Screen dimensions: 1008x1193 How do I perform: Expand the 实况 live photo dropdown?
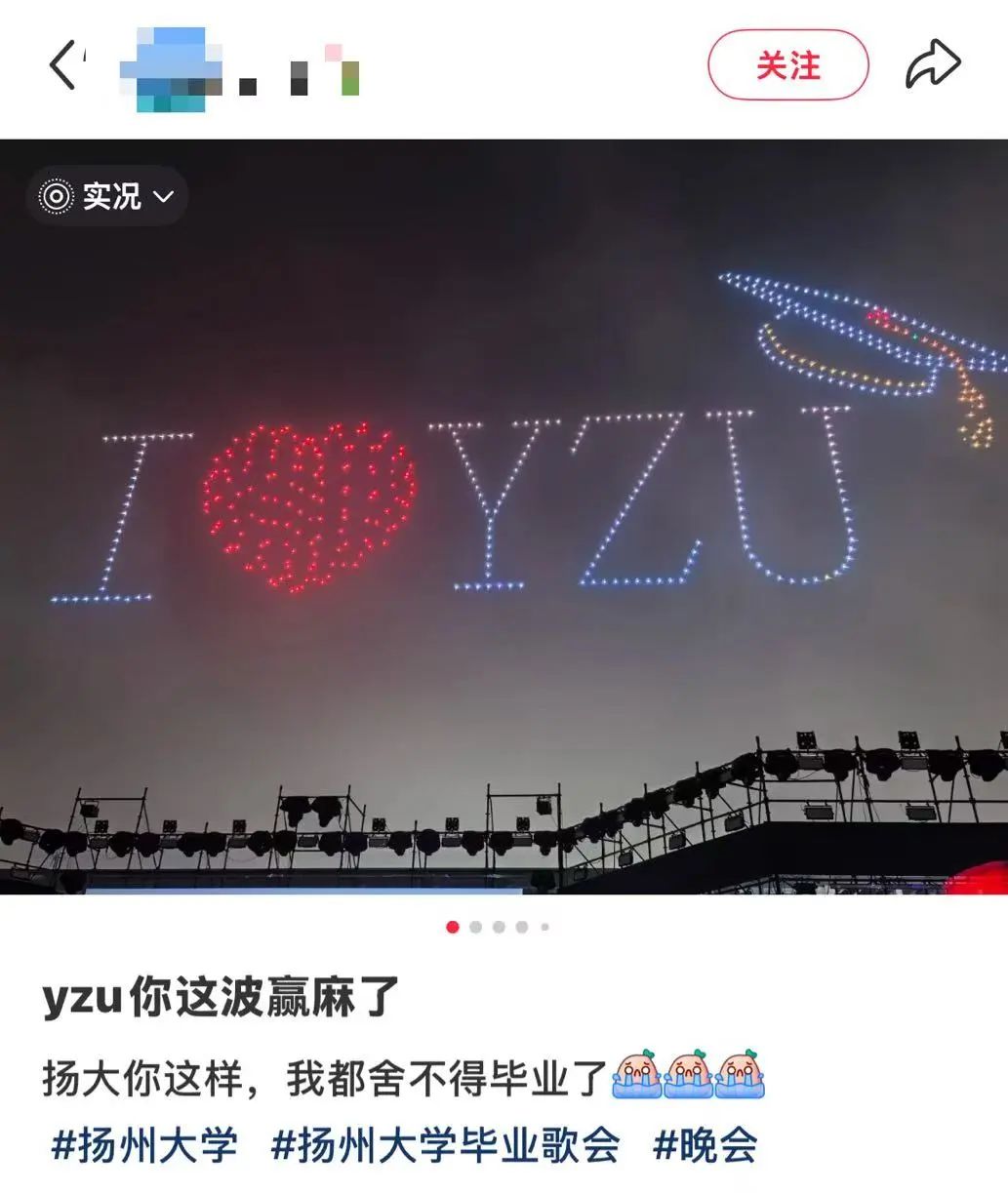pos(107,196)
